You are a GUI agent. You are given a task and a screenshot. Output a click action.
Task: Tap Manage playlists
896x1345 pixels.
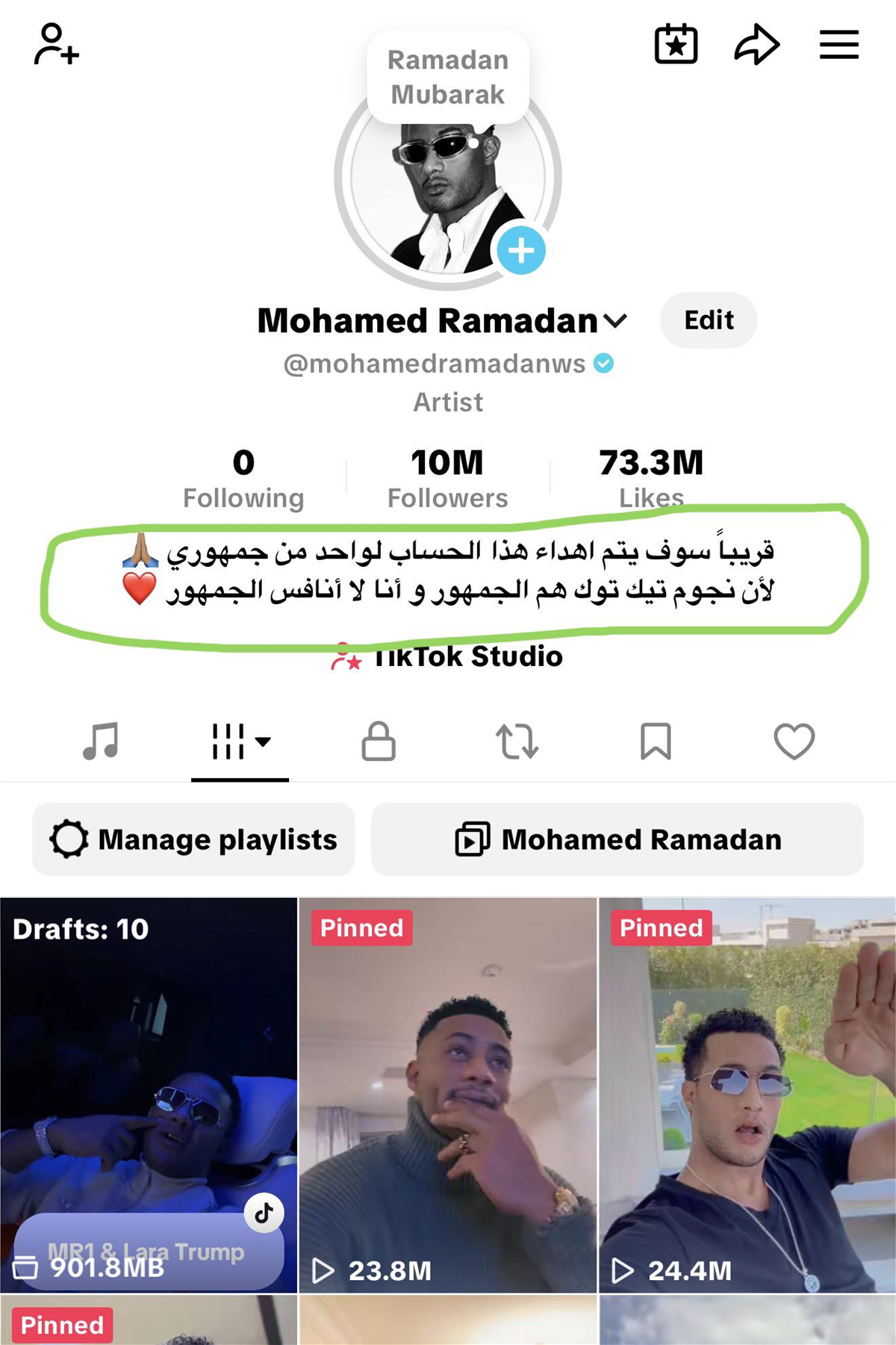pyautogui.click(x=193, y=839)
